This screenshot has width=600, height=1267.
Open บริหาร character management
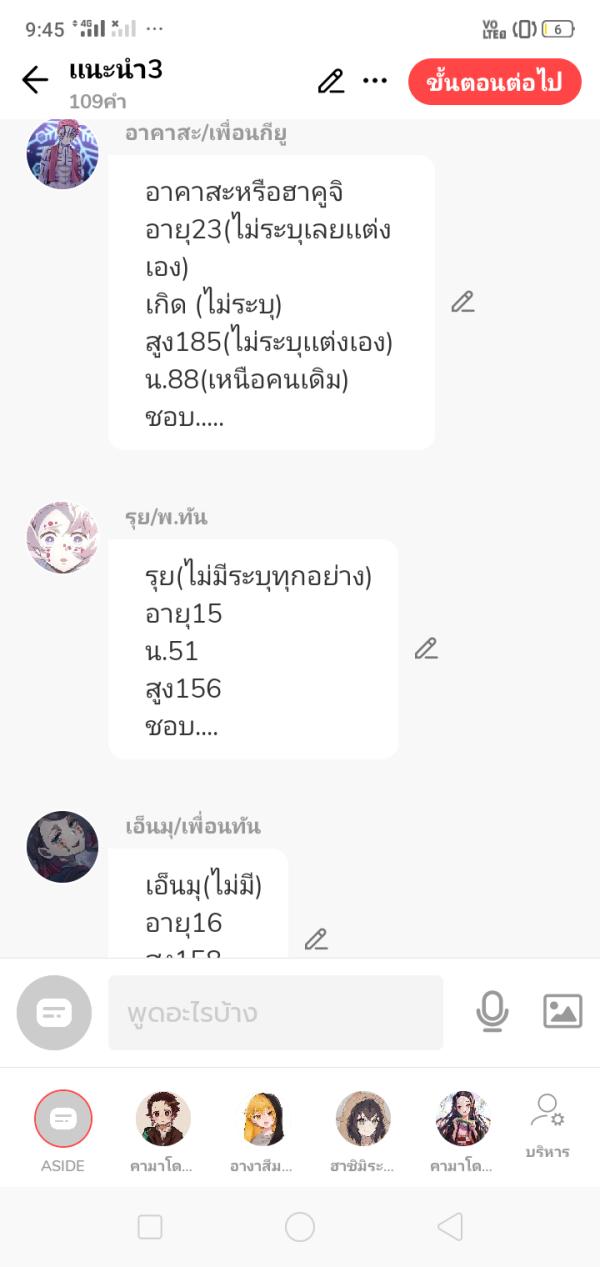pyautogui.click(x=547, y=1125)
